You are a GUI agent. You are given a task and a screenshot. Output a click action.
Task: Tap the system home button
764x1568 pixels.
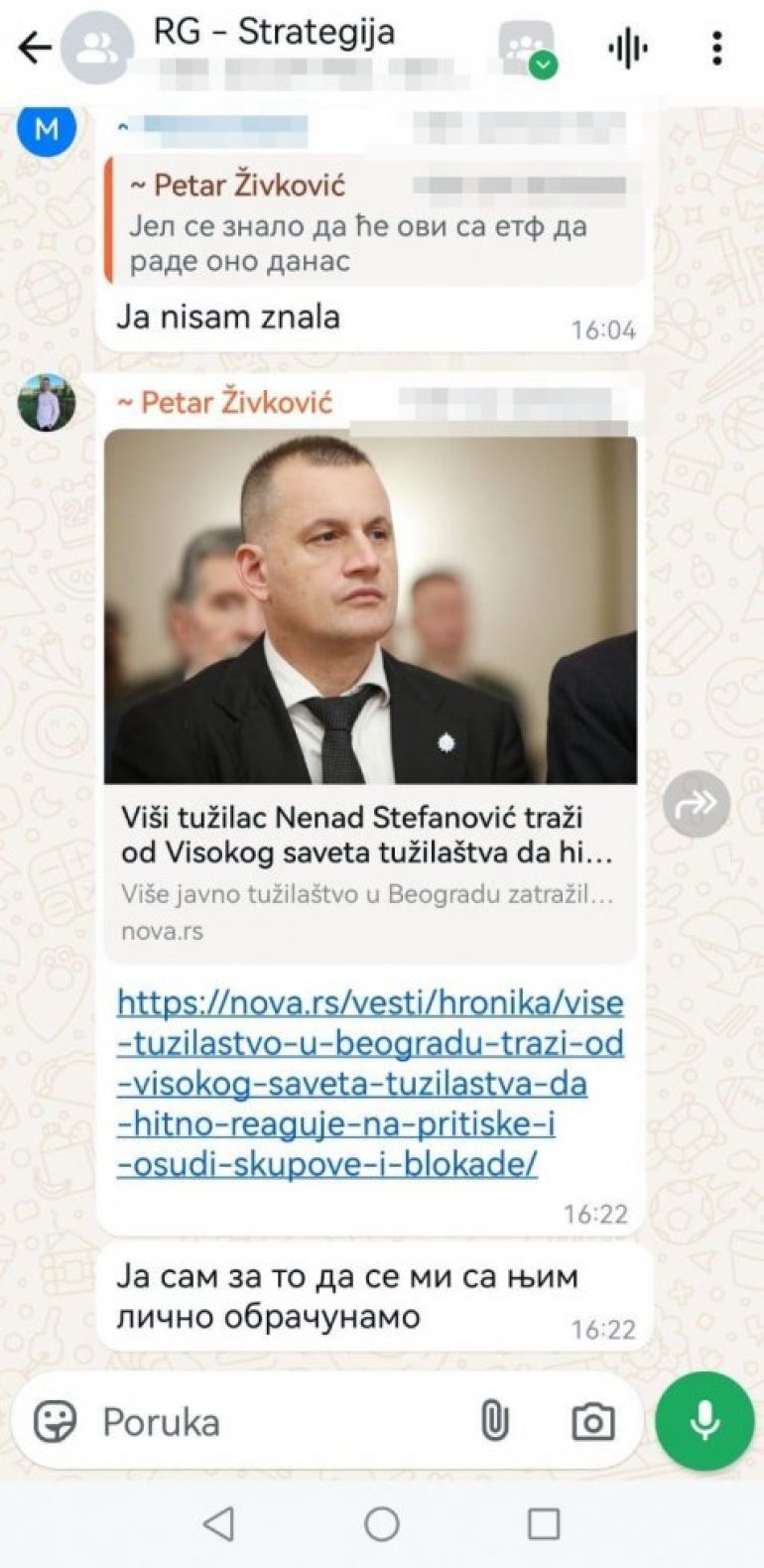pyautogui.click(x=382, y=1523)
